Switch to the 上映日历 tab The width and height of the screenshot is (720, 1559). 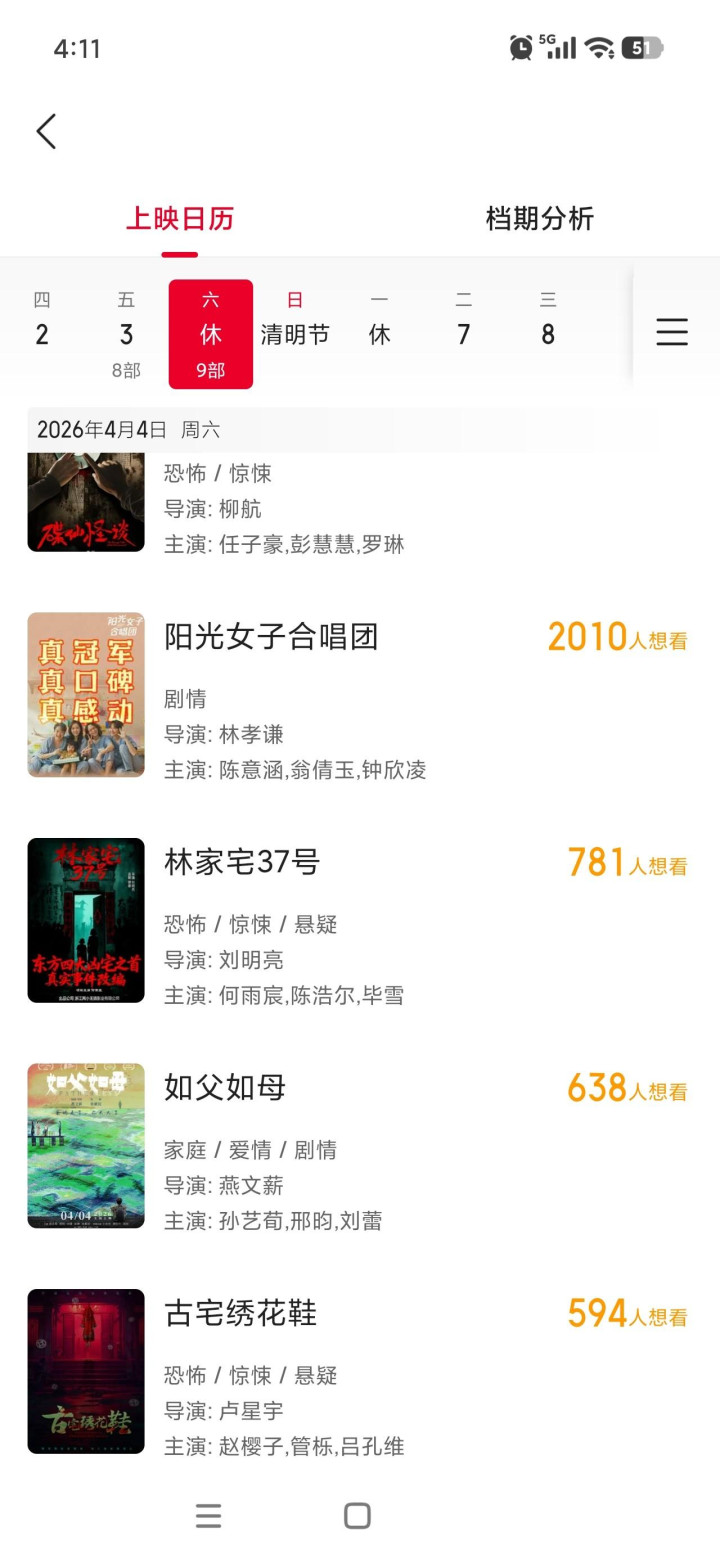pyautogui.click(x=180, y=218)
